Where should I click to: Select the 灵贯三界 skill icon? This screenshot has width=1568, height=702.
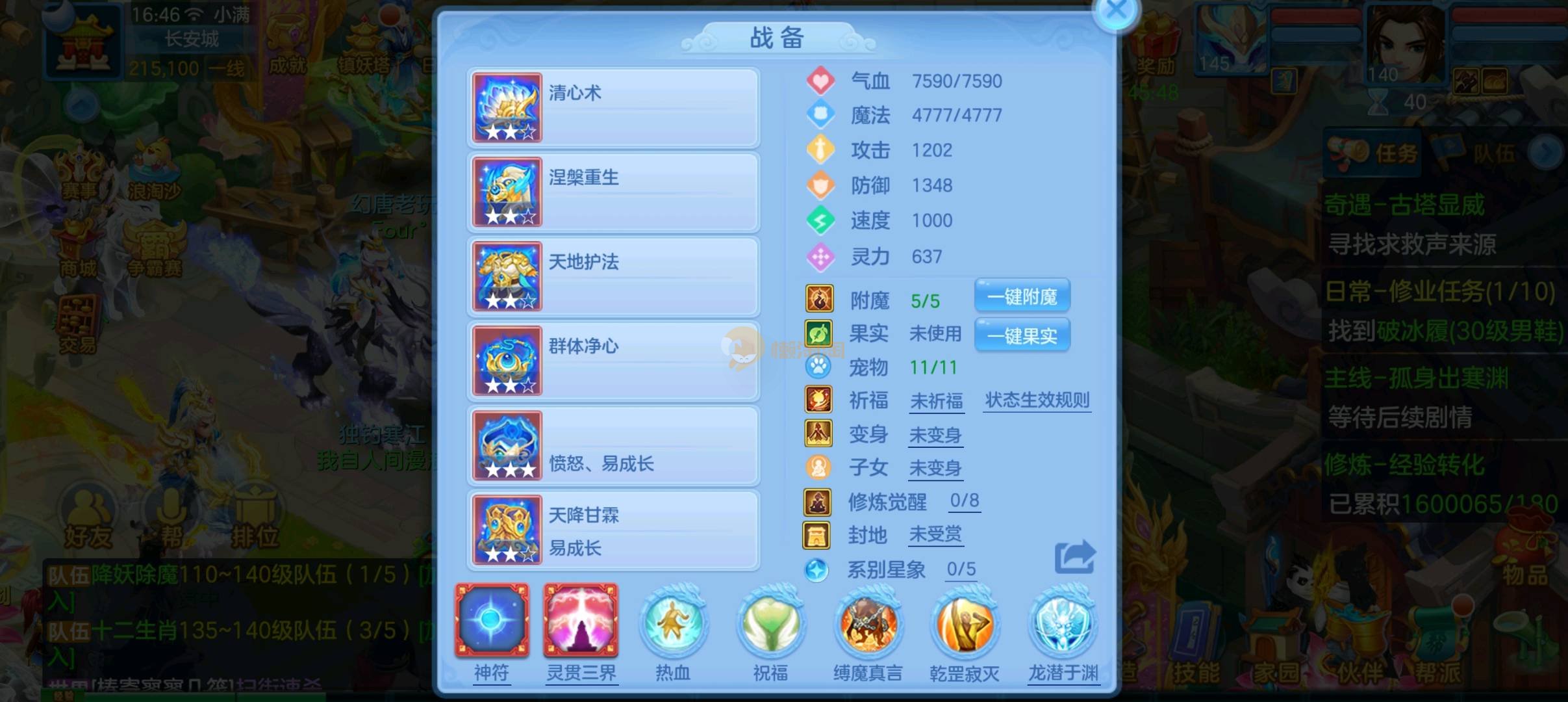(x=581, y=620)
